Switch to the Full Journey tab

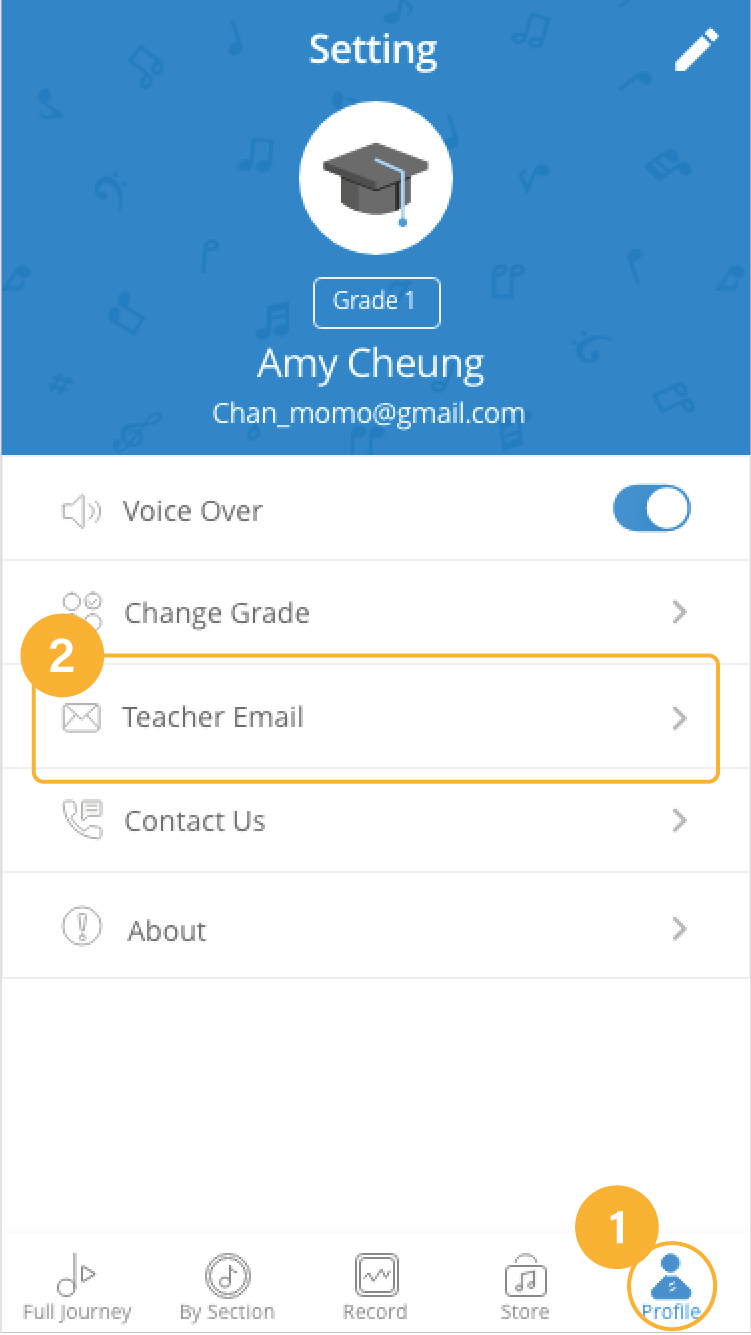click(x=77, y=1287)
